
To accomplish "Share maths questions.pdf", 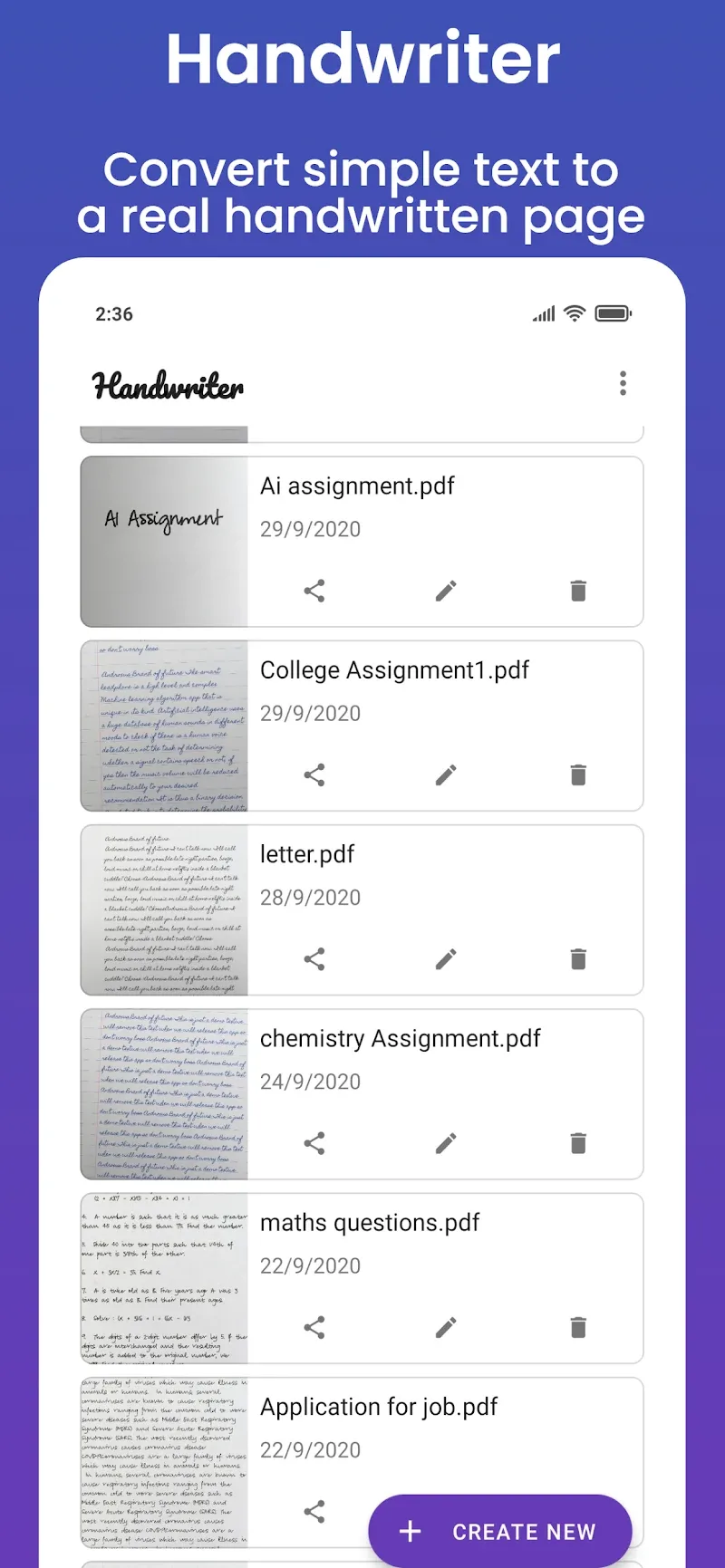I will (x=314, y=1326).
